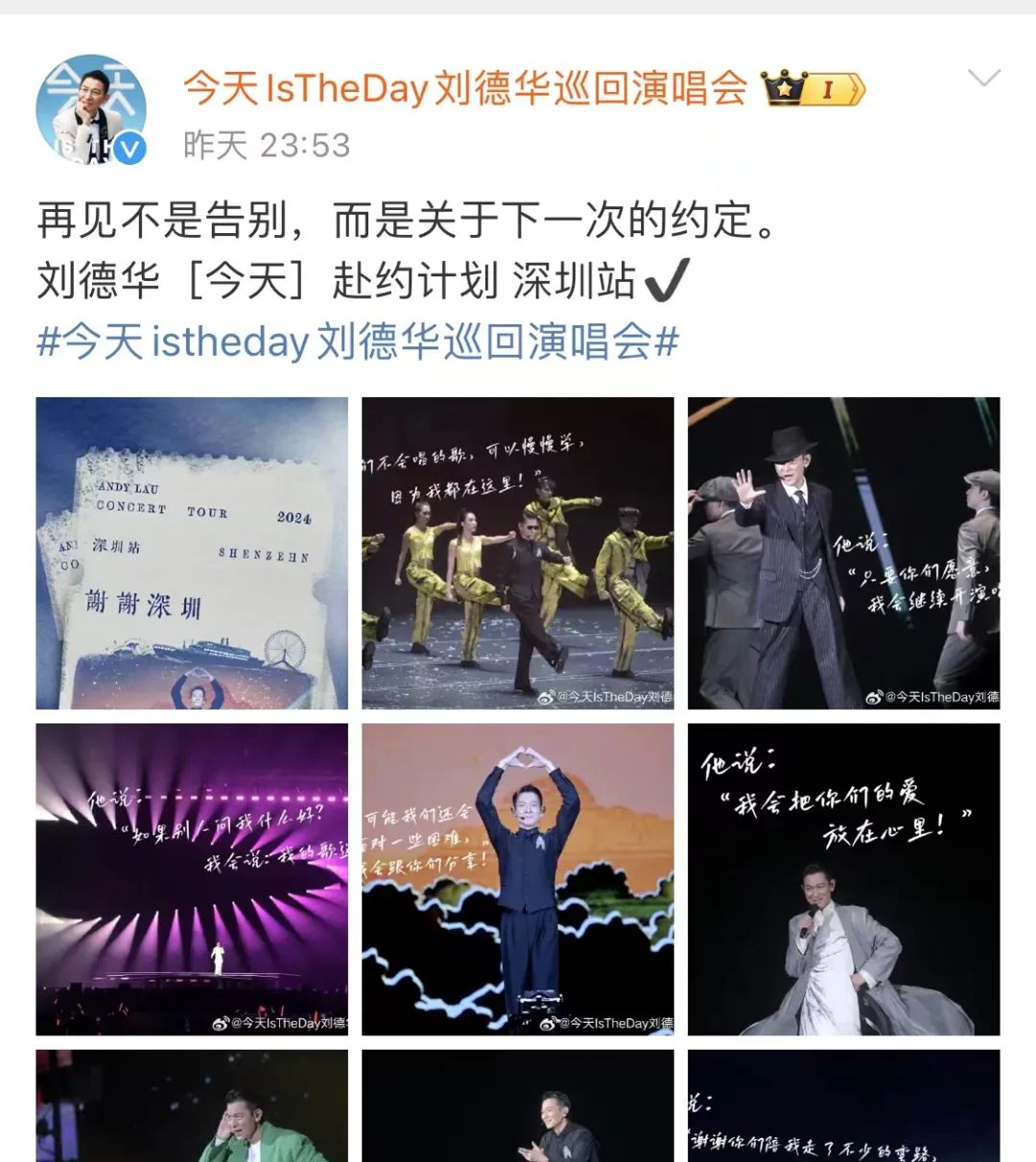View the purple stage lights photo
This screenshot has height=1162, width=1036.
click(x=192, y=880)
